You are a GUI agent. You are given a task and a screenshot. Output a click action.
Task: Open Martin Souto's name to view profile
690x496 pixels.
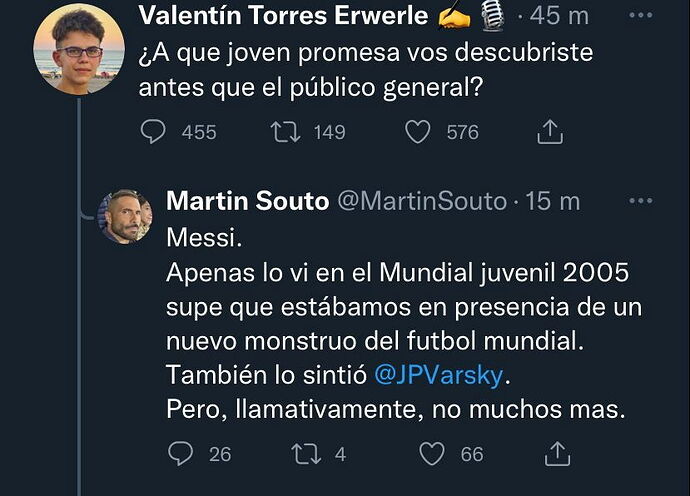pyautogui.click(x=247, y=201)
